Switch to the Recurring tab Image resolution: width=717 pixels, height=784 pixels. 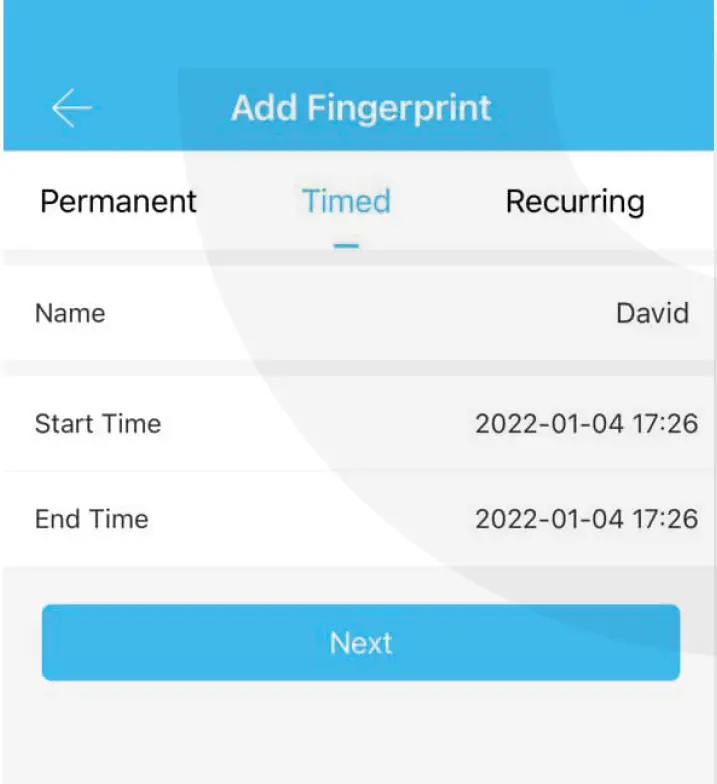pyautogui.click(x=574, y=201)
